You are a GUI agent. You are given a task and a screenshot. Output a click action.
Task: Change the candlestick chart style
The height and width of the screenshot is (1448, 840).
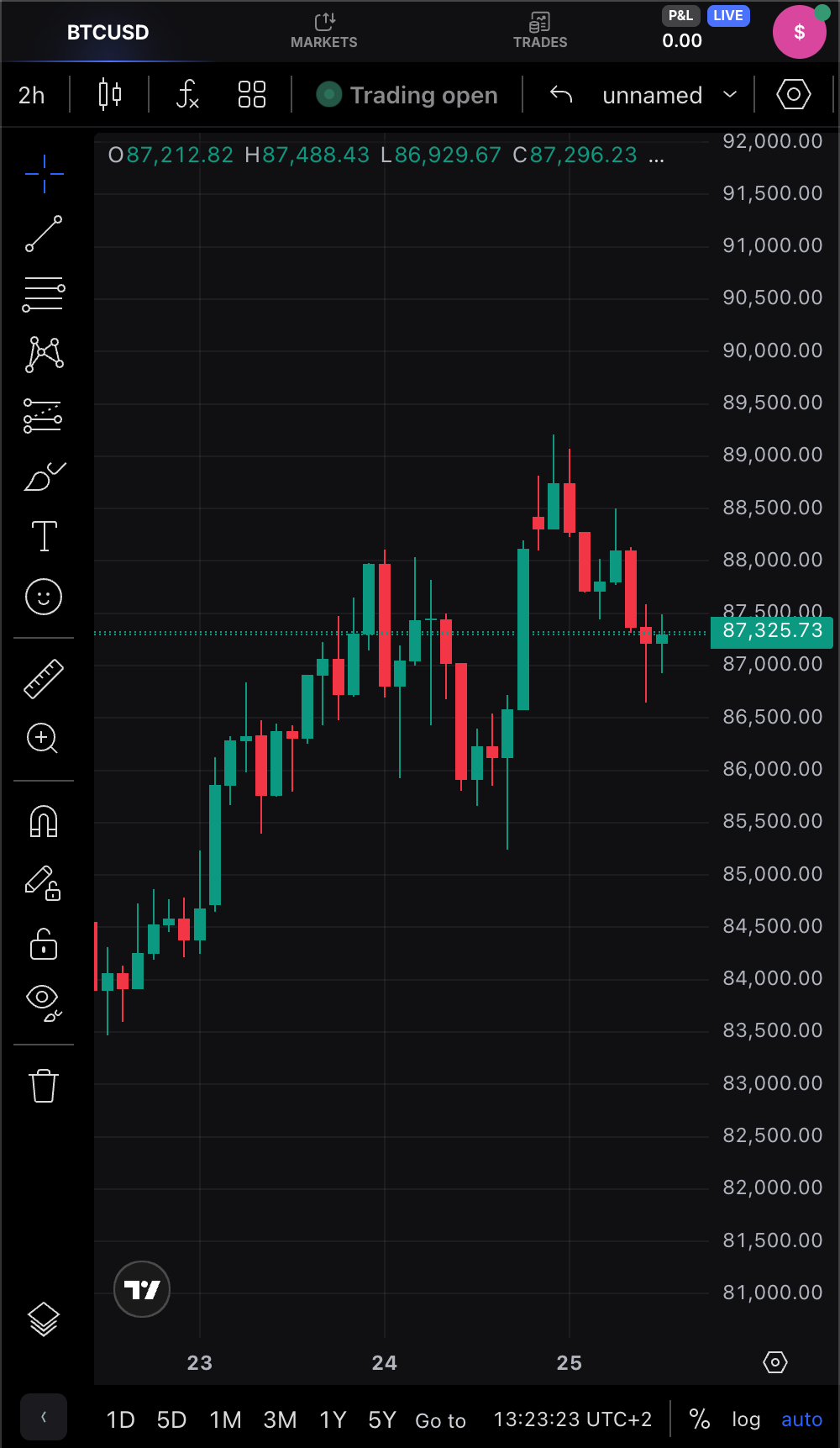pos(110,94)
